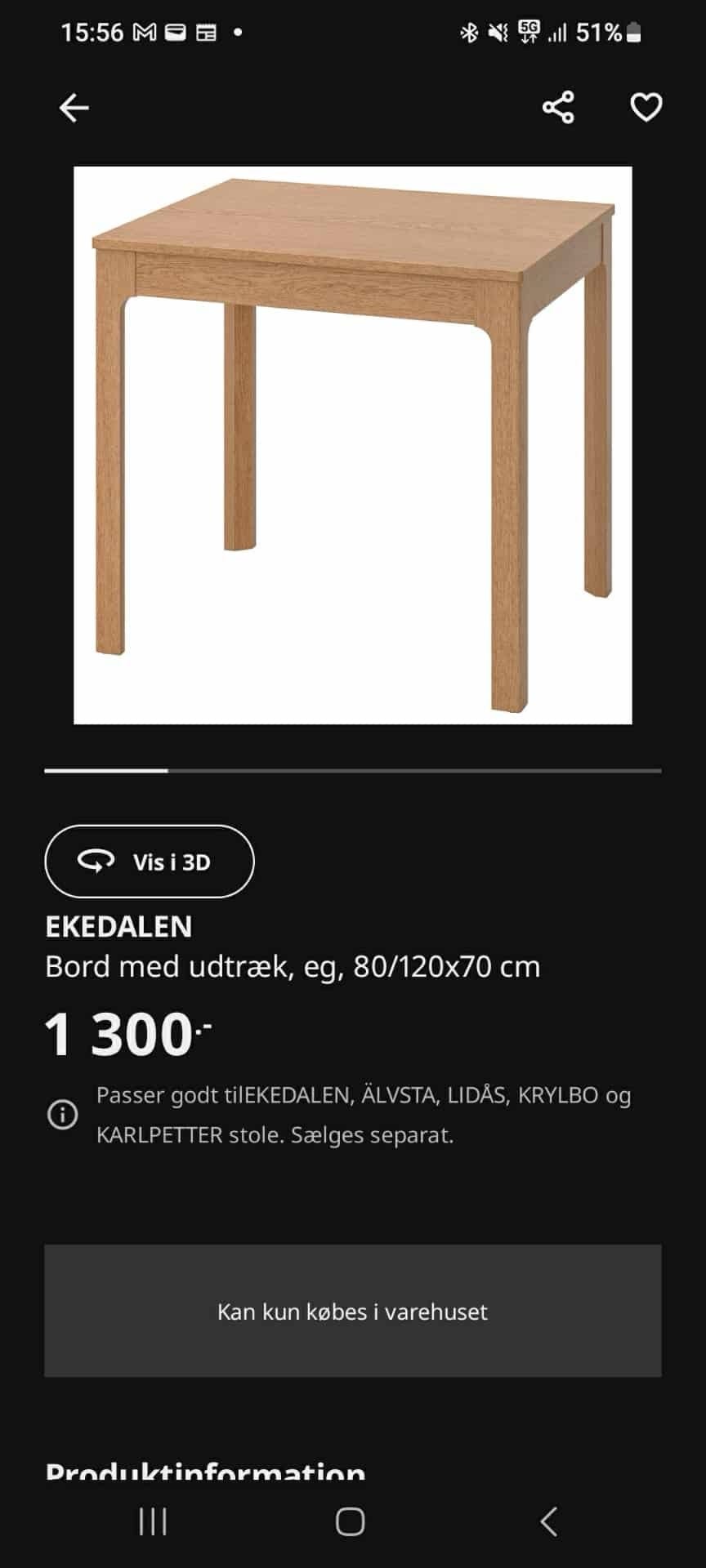Add EKEDALEN table to favorites
706x1568 pixels.
click(x=646, y=108)
